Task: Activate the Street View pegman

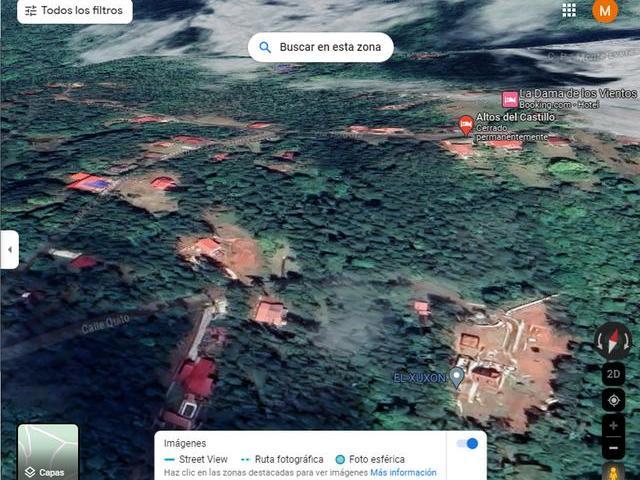Action: [x=614, y=471]
